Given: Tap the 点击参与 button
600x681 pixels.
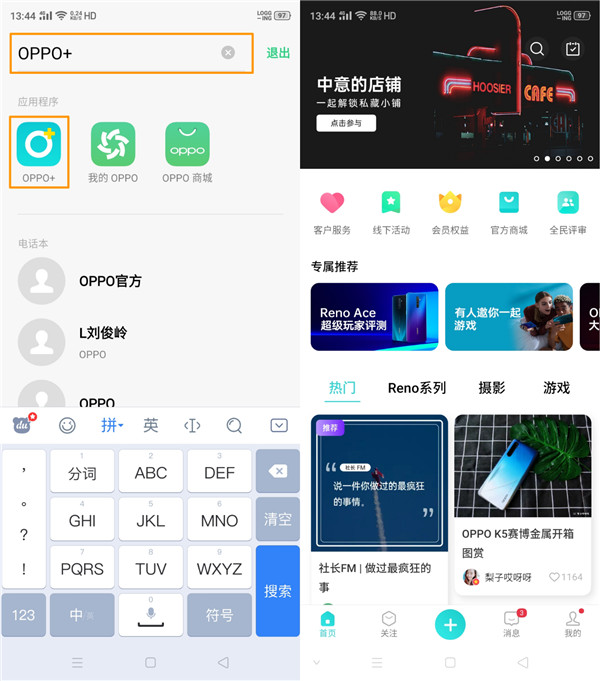Looking at the screenshot, I should tap(346, 123).
